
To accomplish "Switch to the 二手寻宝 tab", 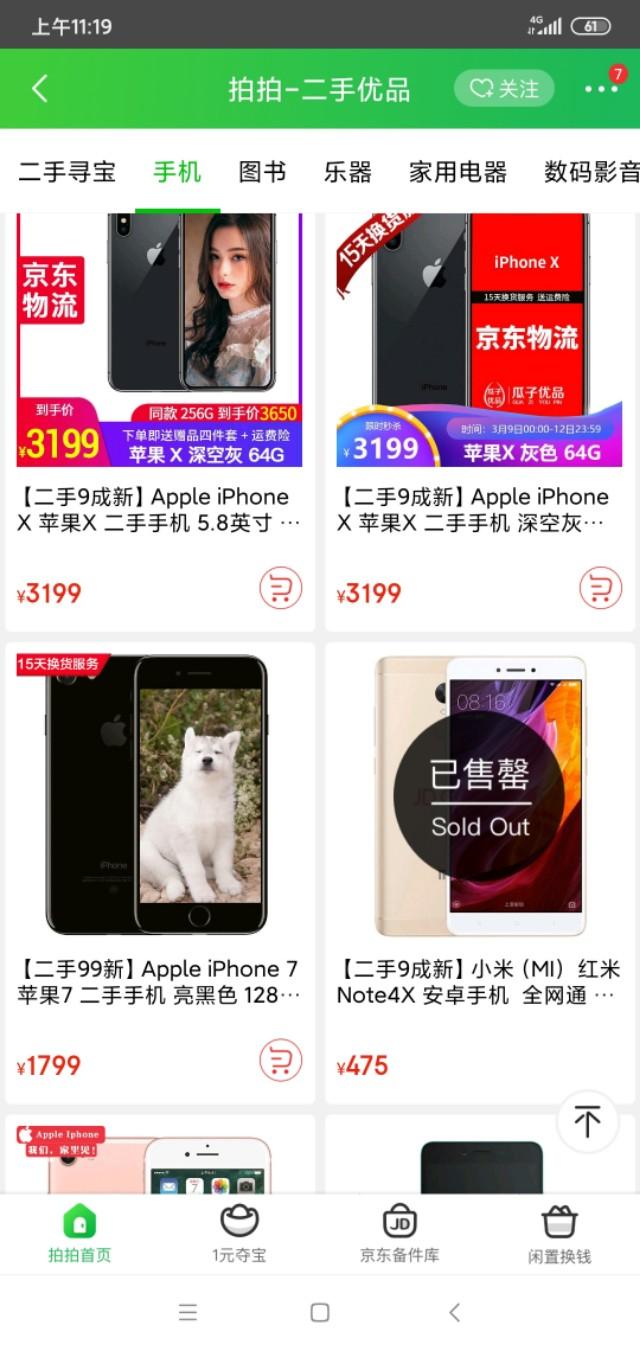I will [x=67, y=172].
